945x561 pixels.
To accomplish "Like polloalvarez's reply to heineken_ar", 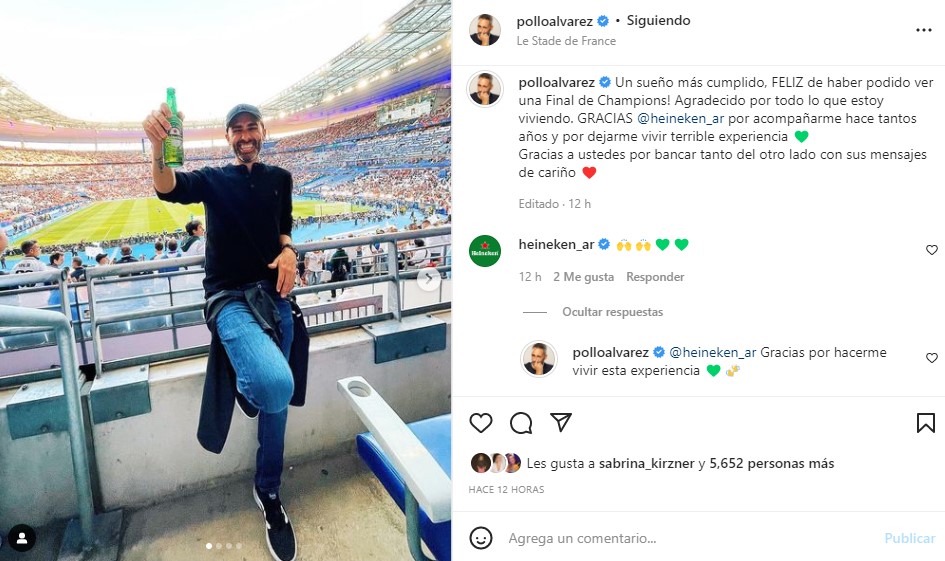I will pos(932,358).
